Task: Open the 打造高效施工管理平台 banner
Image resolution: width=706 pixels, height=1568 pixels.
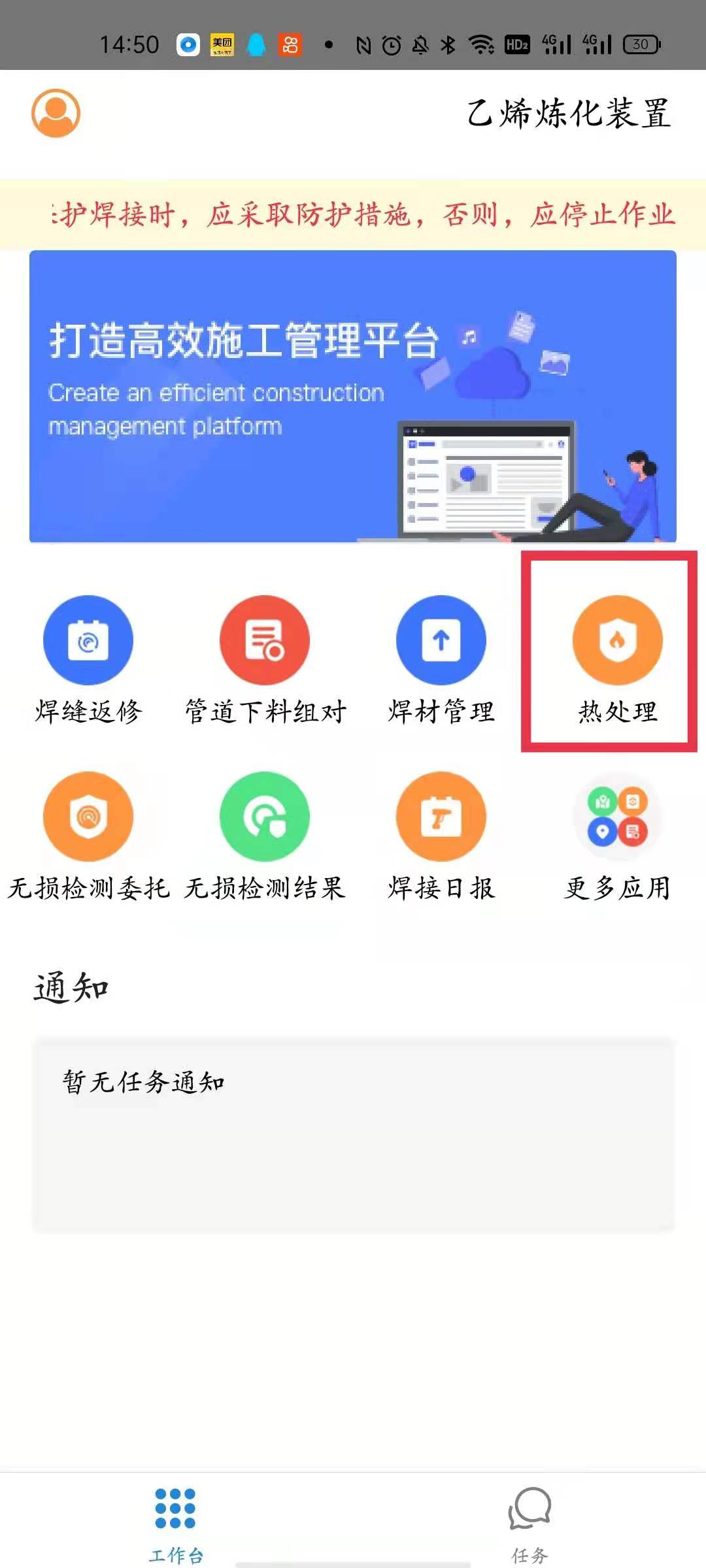Action: pos(353,397)
